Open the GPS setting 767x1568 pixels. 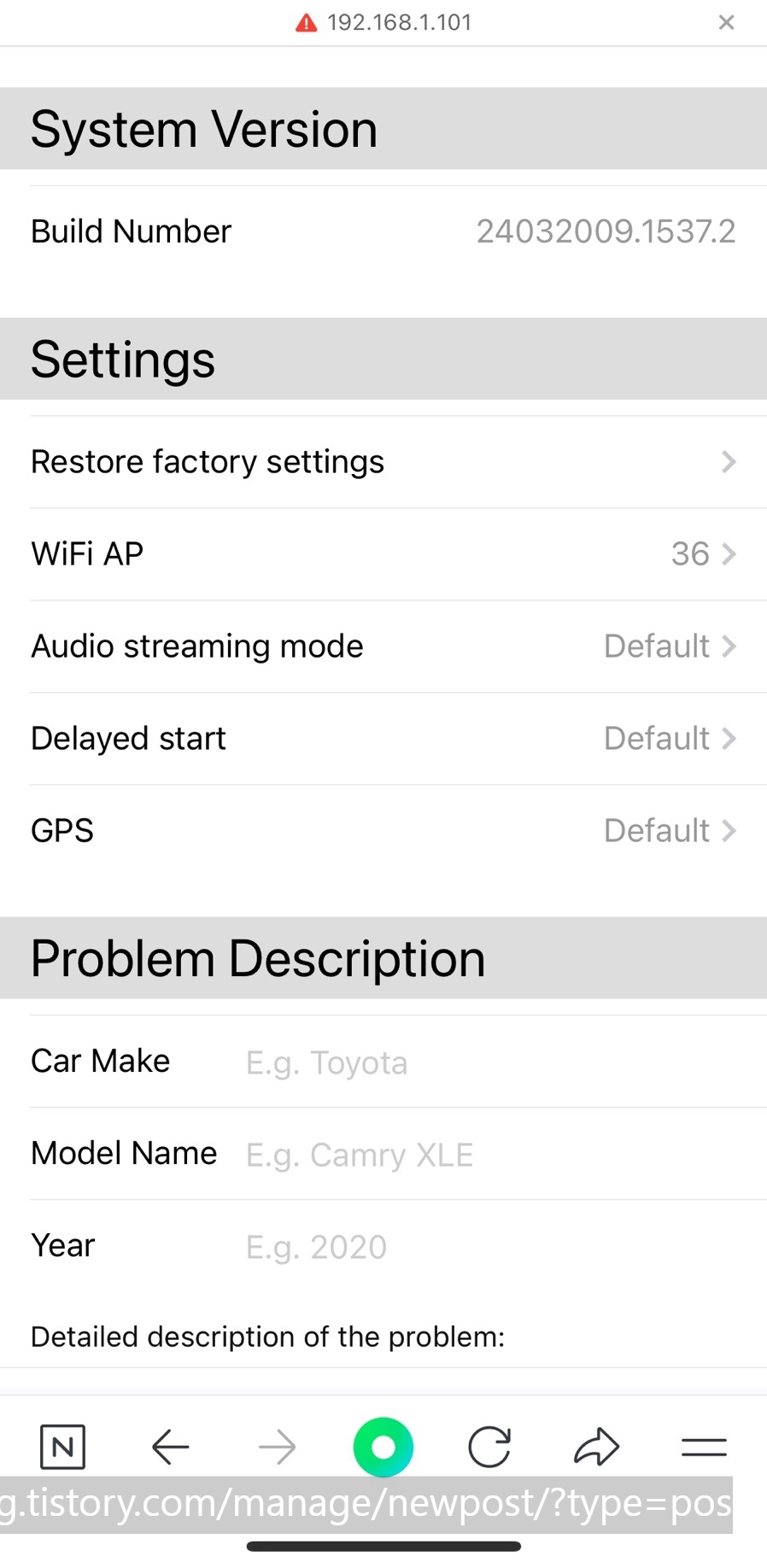click(383, 831)
